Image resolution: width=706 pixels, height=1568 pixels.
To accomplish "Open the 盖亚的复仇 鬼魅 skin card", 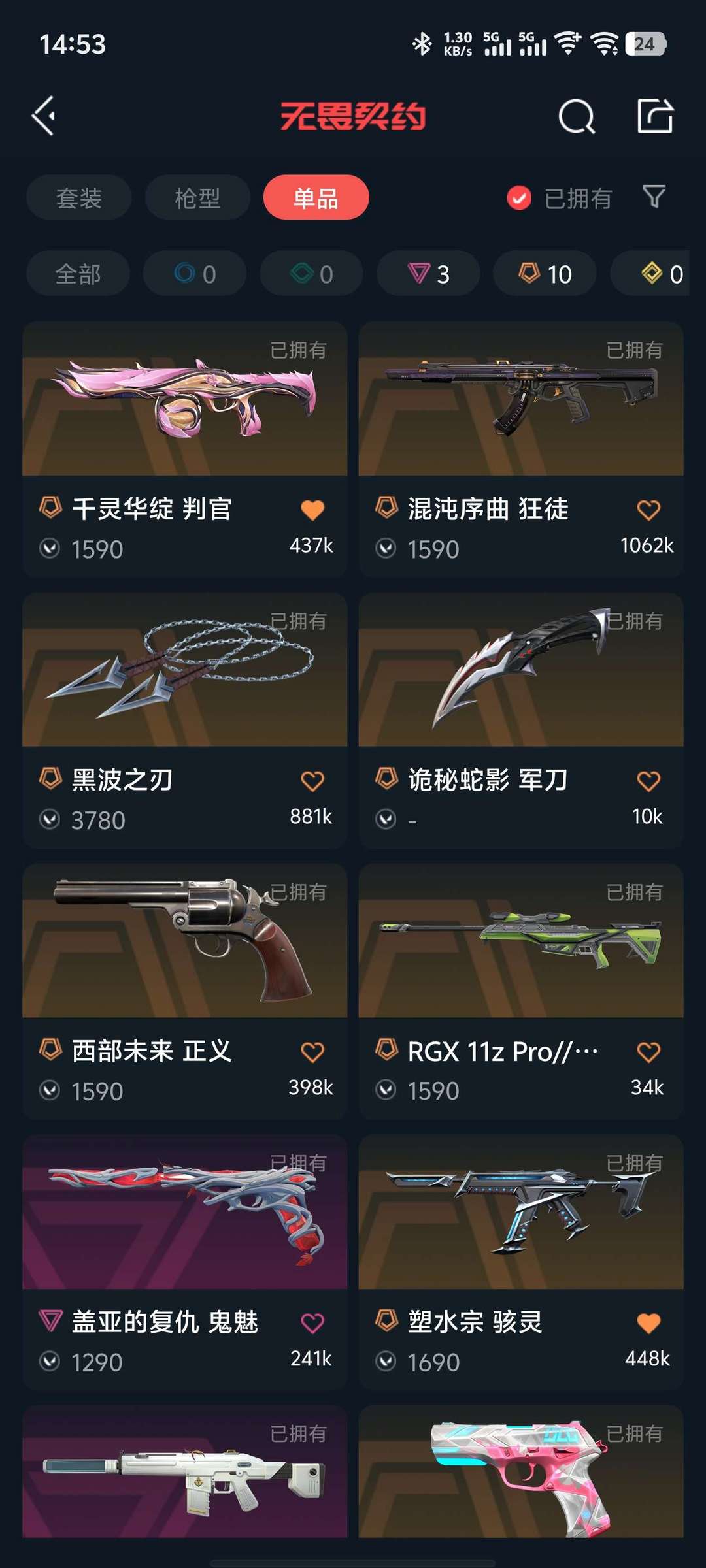I will click(184, 1263).
